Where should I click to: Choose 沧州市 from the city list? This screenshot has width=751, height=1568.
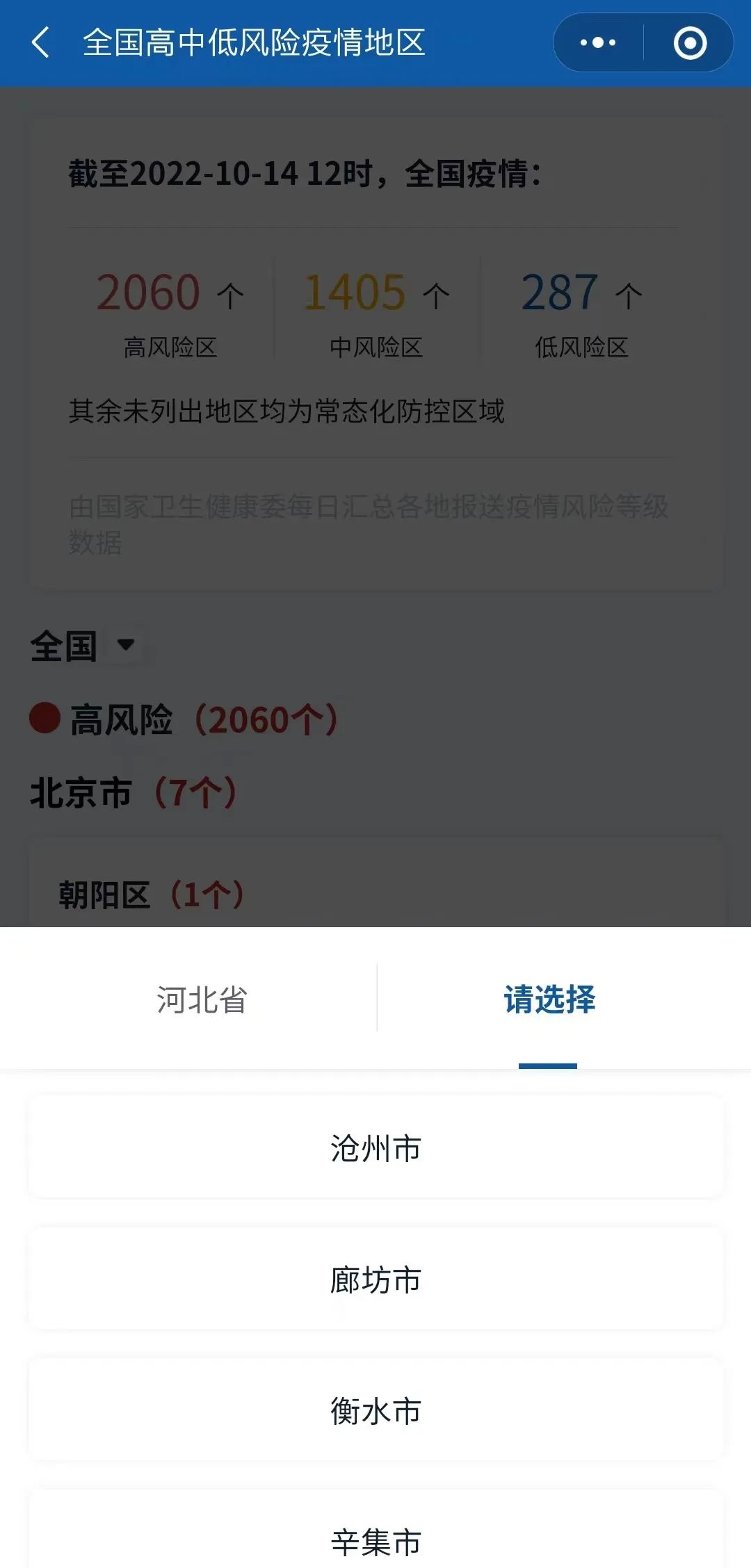coord(375,1148)
